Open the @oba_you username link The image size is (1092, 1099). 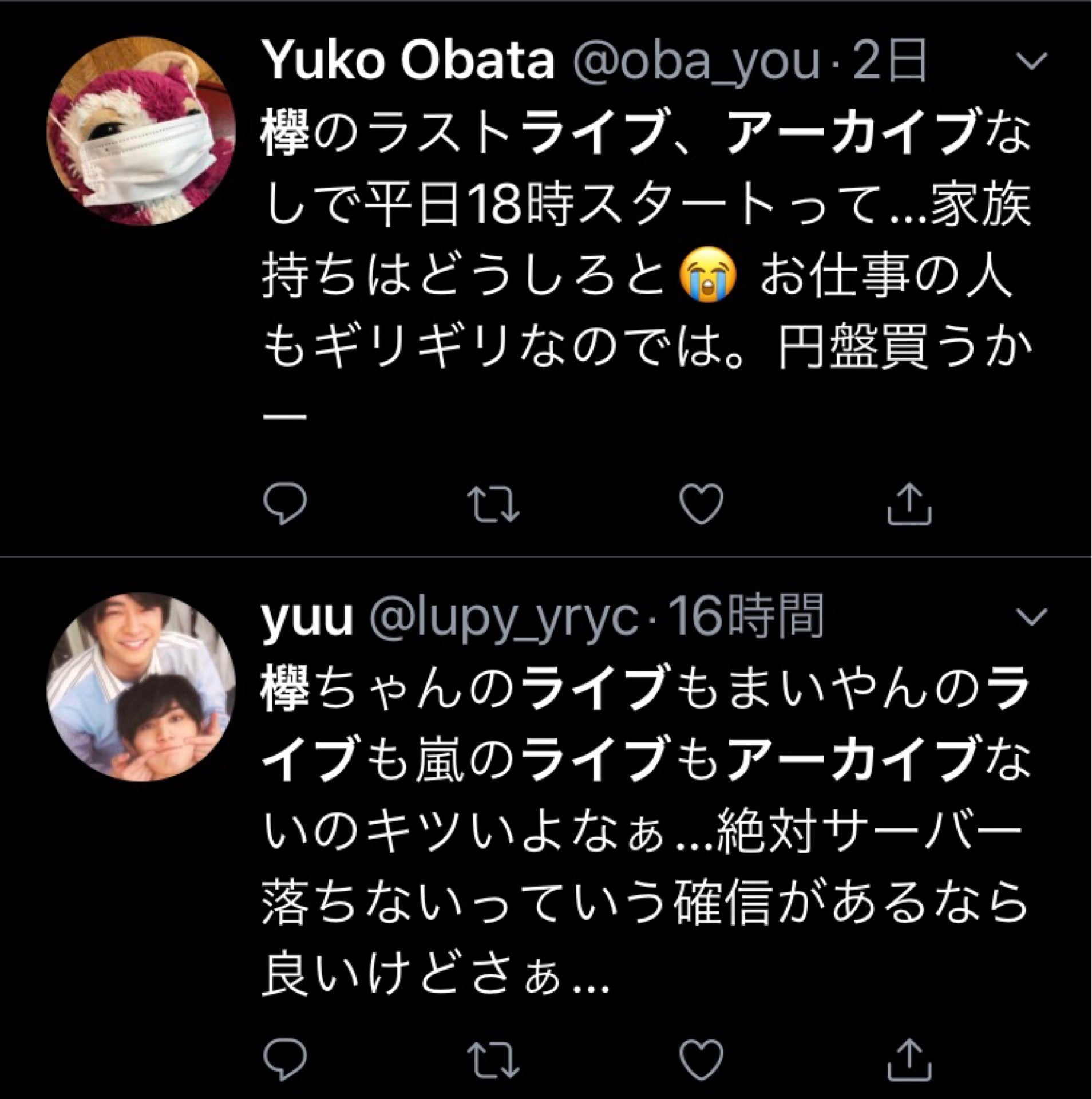coord(694,62)
